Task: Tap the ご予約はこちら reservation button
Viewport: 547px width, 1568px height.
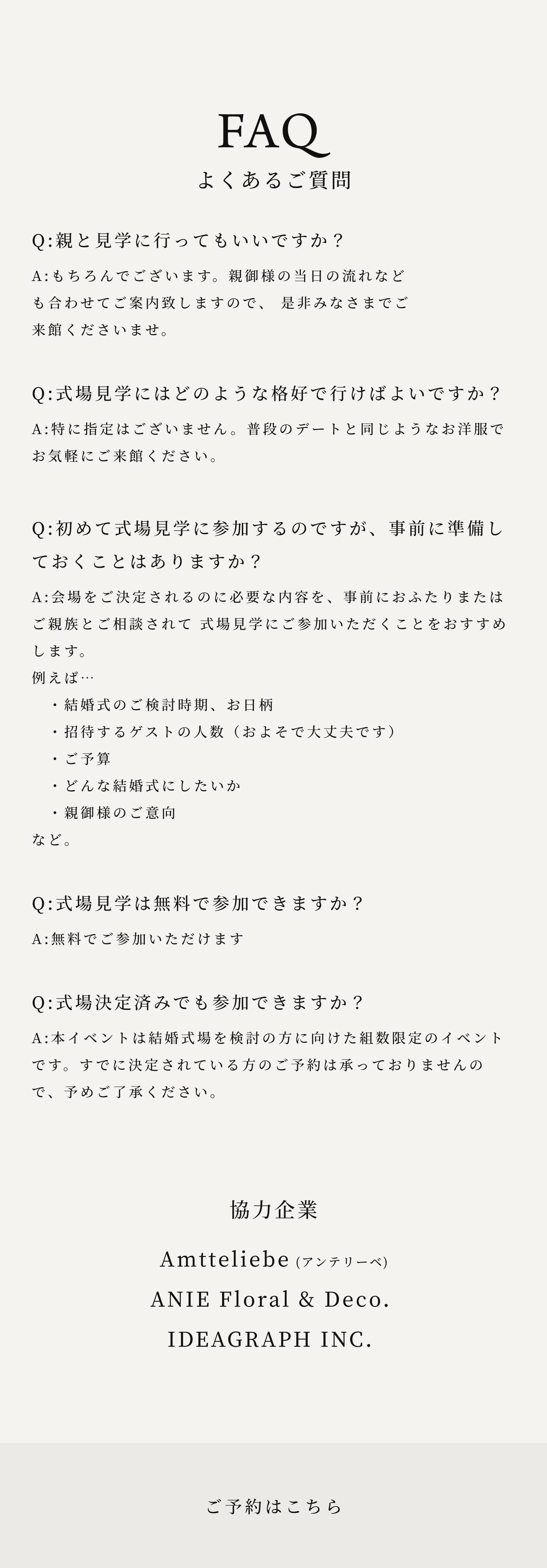Action: [x=273, y=1506]
